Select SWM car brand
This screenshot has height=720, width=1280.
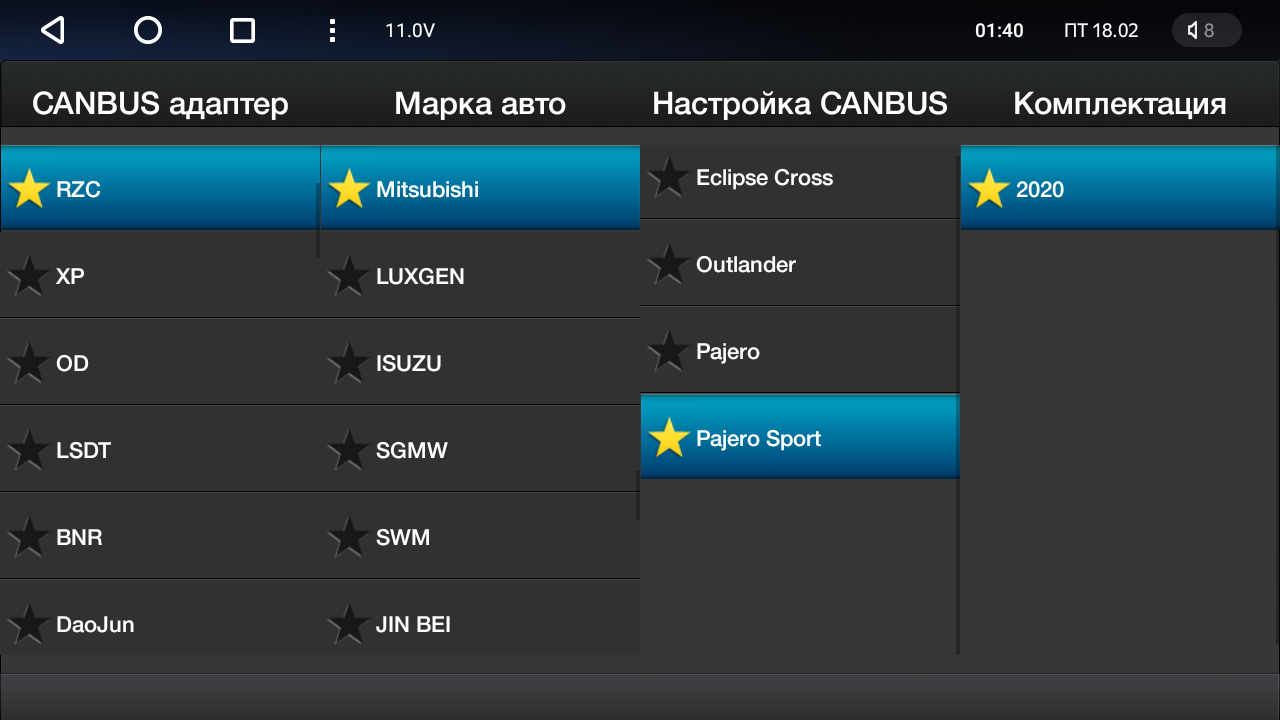pos(480,537)
